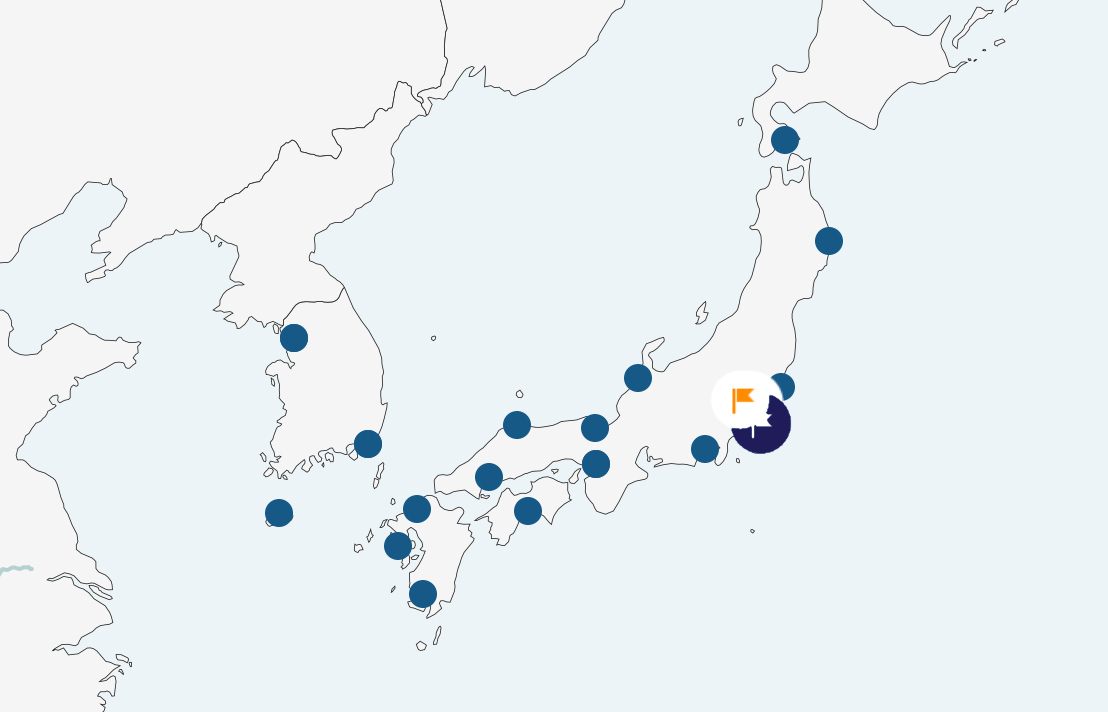Open the marker on Jeju Island
The image size is (1108, 712).
coord(279,513)
